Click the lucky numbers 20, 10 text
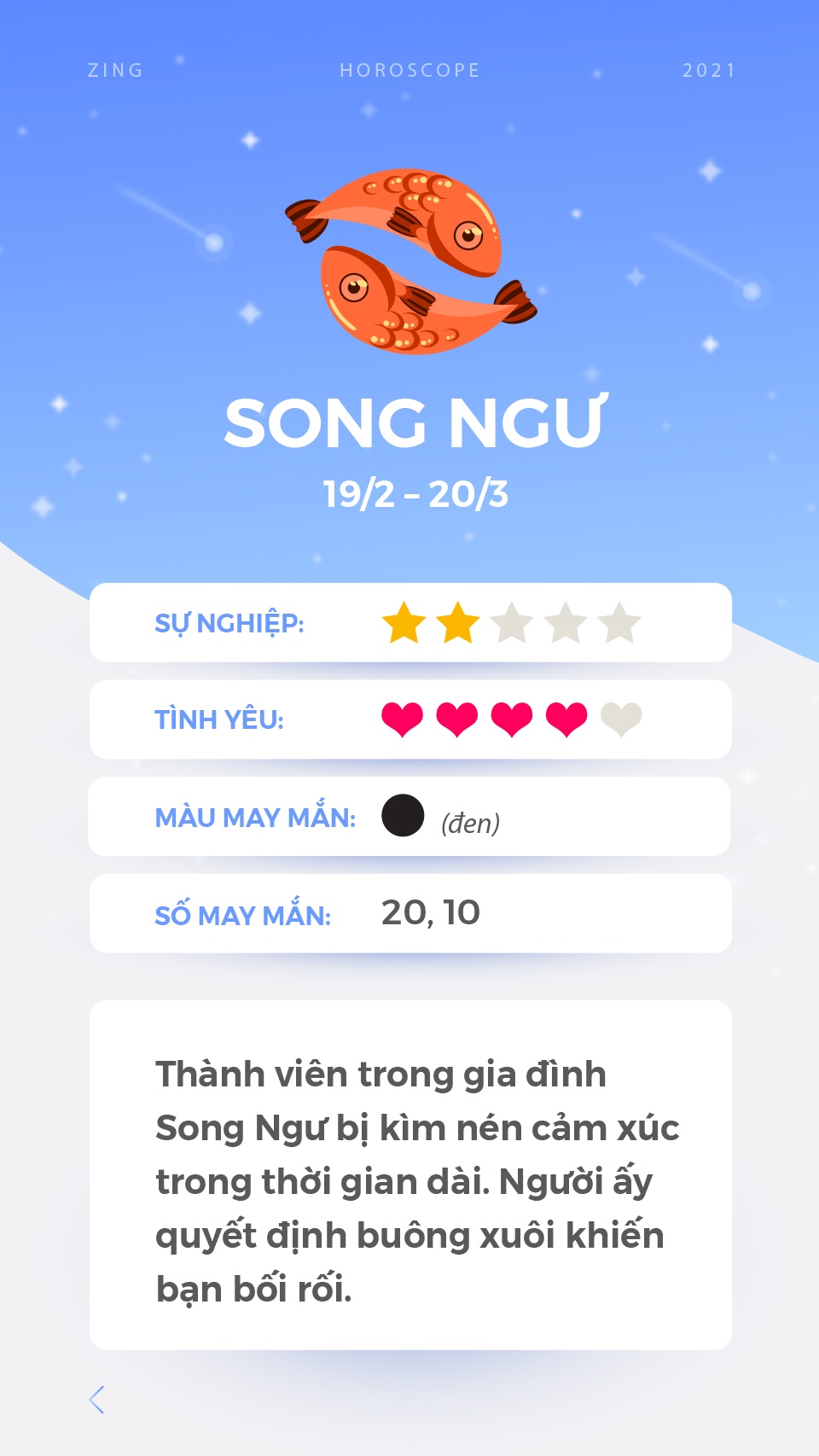 [432, 912]
